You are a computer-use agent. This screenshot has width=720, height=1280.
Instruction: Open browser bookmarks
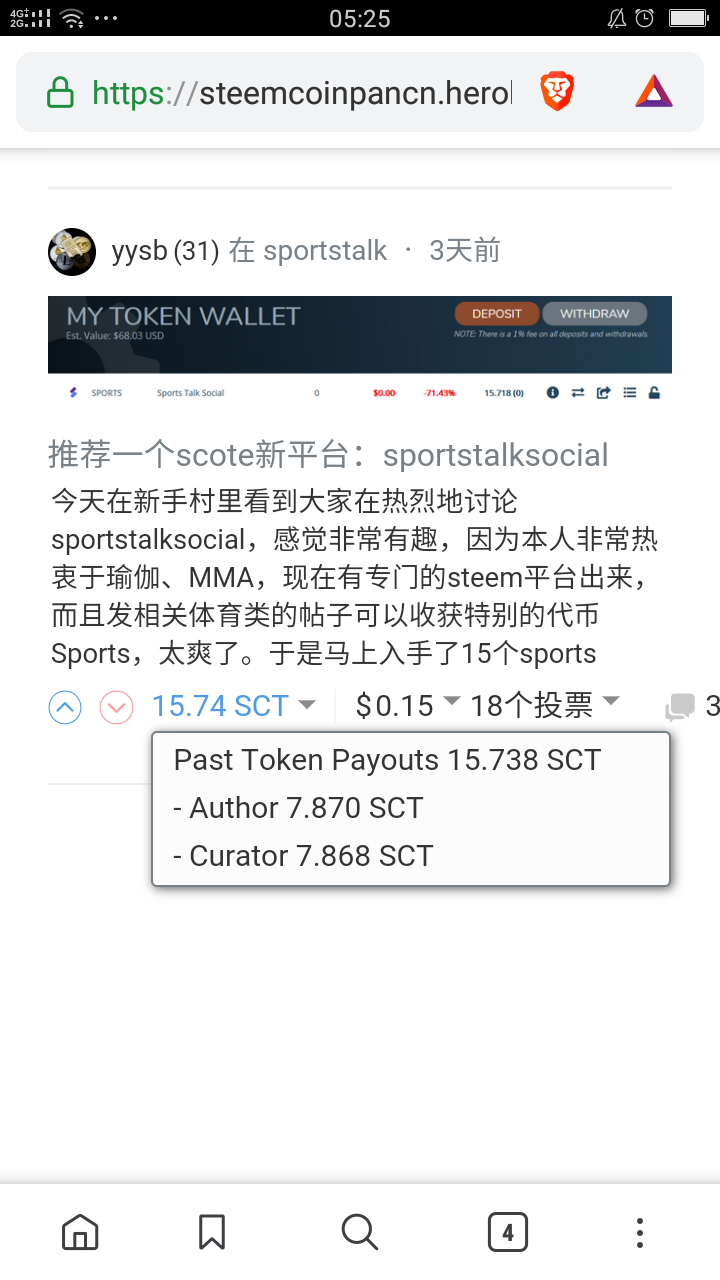[212, 1232]
